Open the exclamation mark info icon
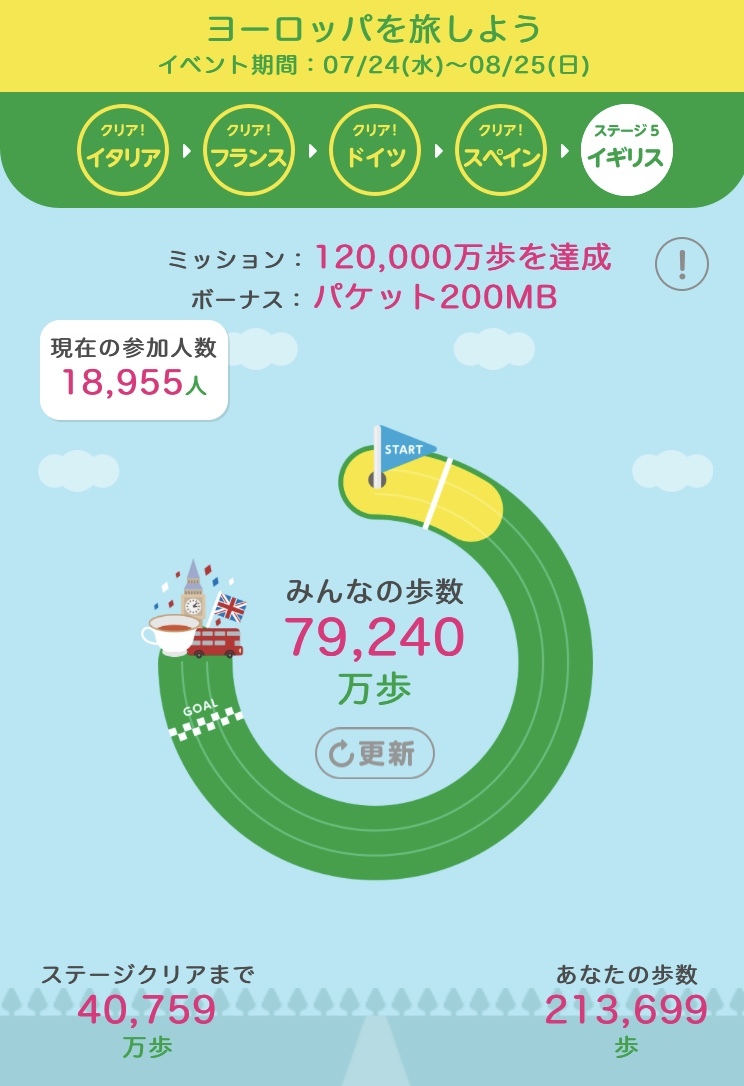 682,264
